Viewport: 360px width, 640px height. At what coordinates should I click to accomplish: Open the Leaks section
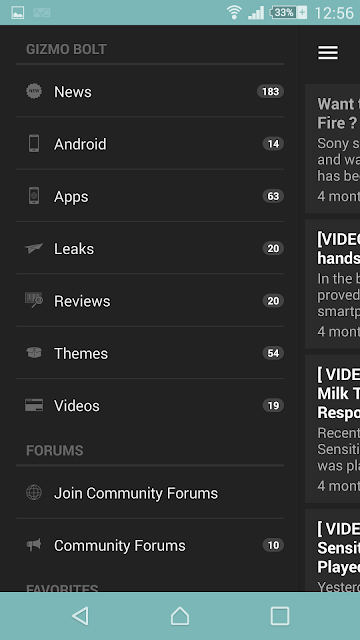[x=150, y=249]
